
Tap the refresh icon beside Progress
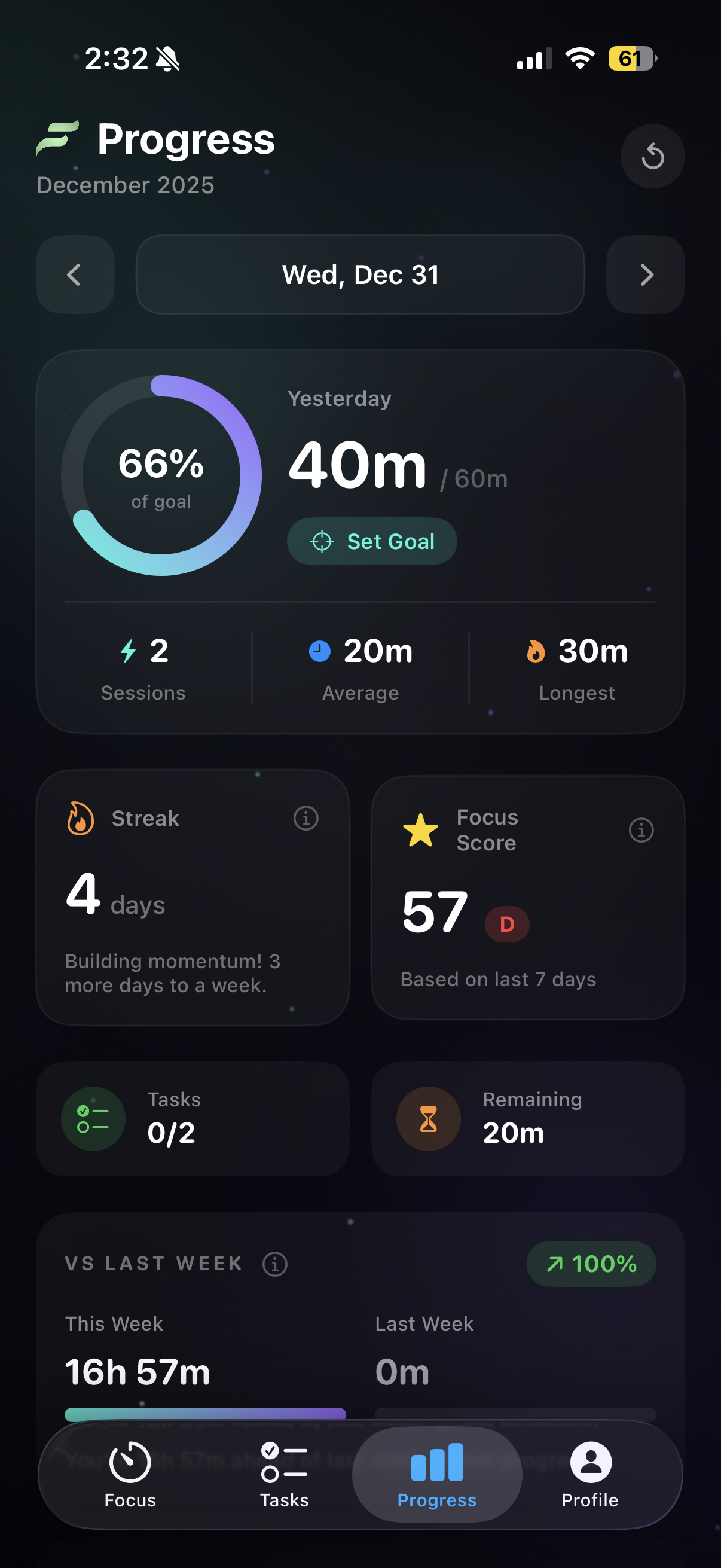(652, 157)
